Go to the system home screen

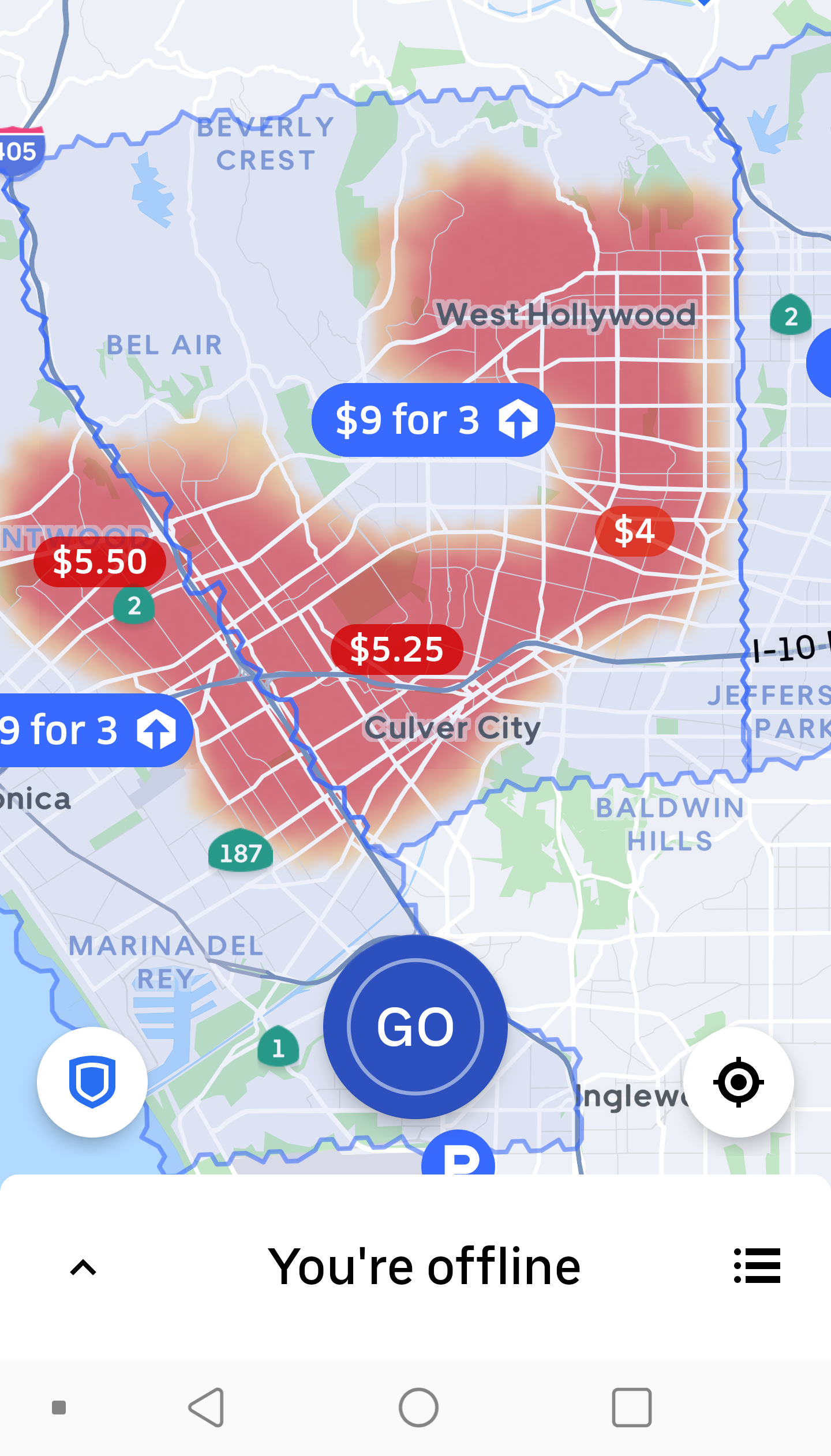tap(418, 1408)
